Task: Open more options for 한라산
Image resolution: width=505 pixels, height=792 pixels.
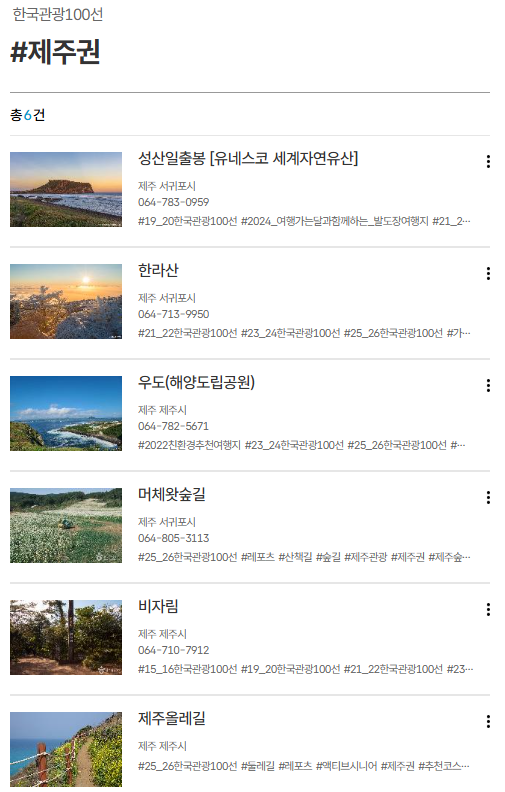Action: tap(488, 274)
